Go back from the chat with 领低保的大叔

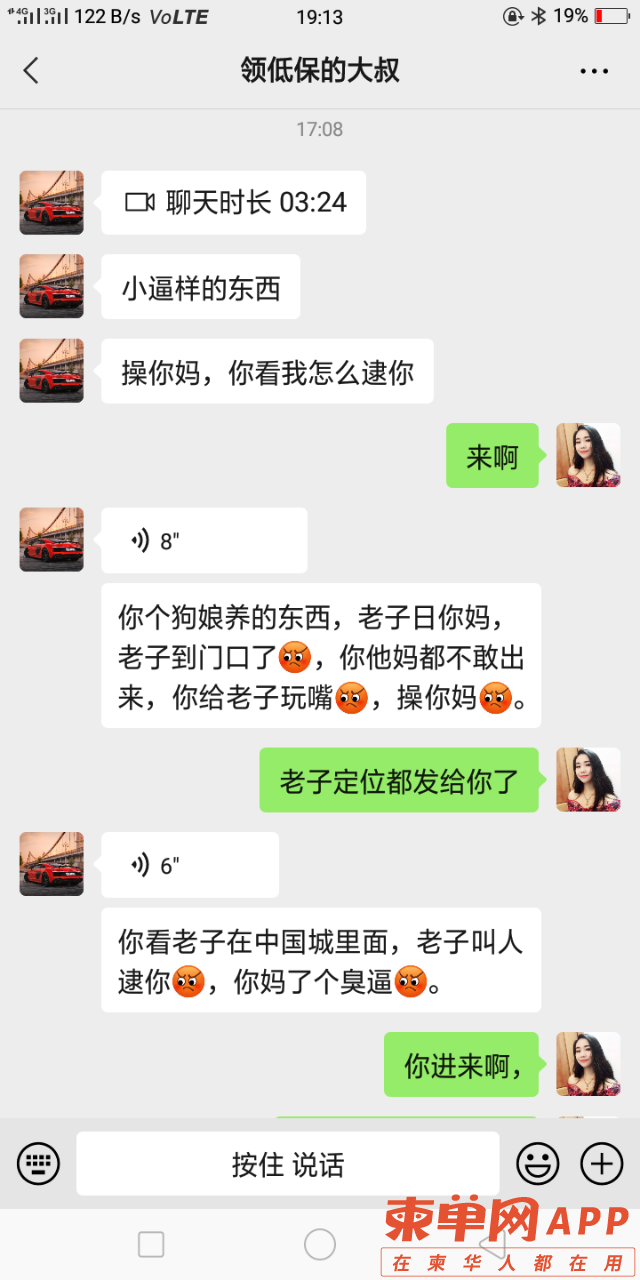31,70
